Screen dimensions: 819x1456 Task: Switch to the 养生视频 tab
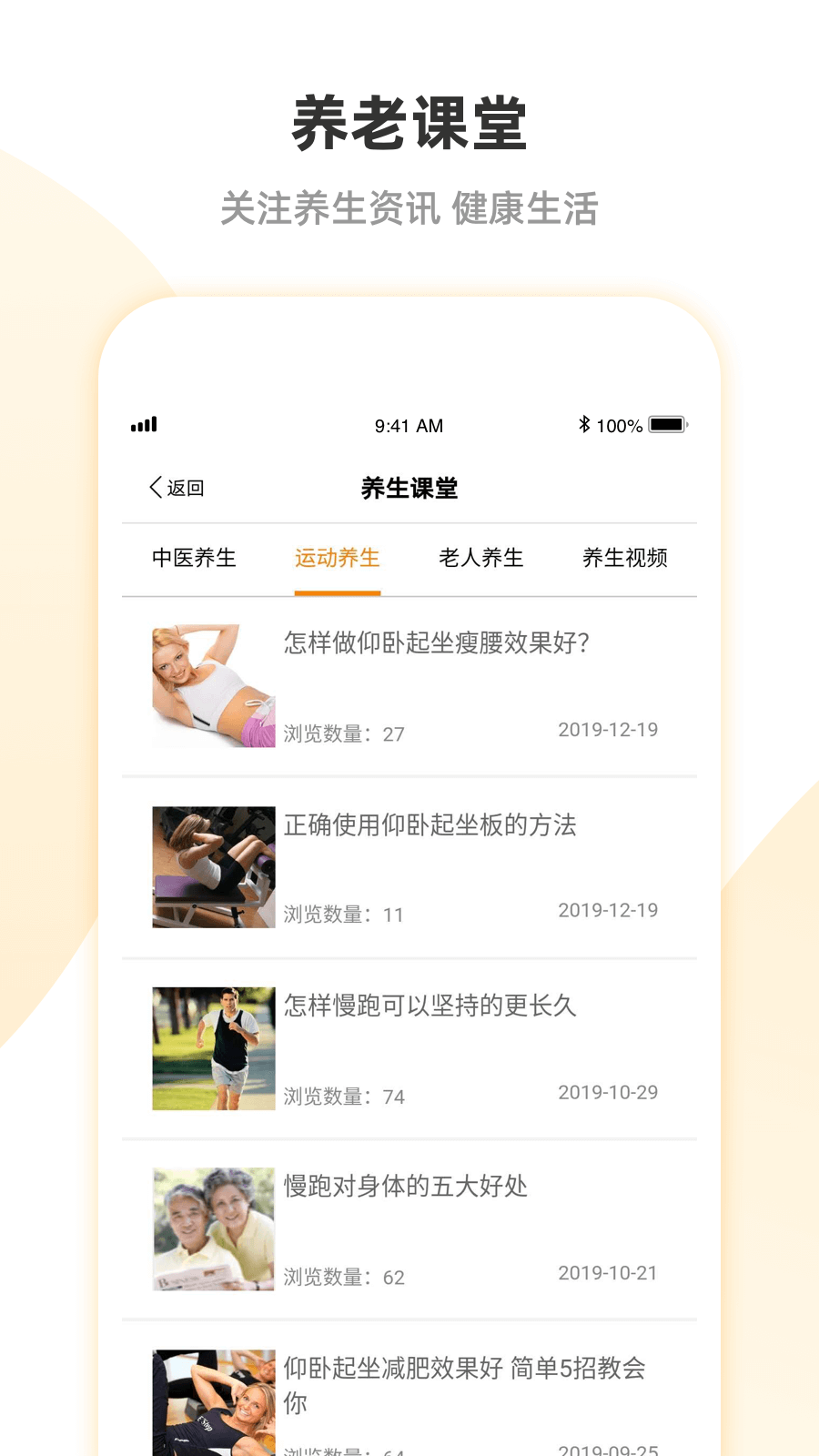point(625,558)
